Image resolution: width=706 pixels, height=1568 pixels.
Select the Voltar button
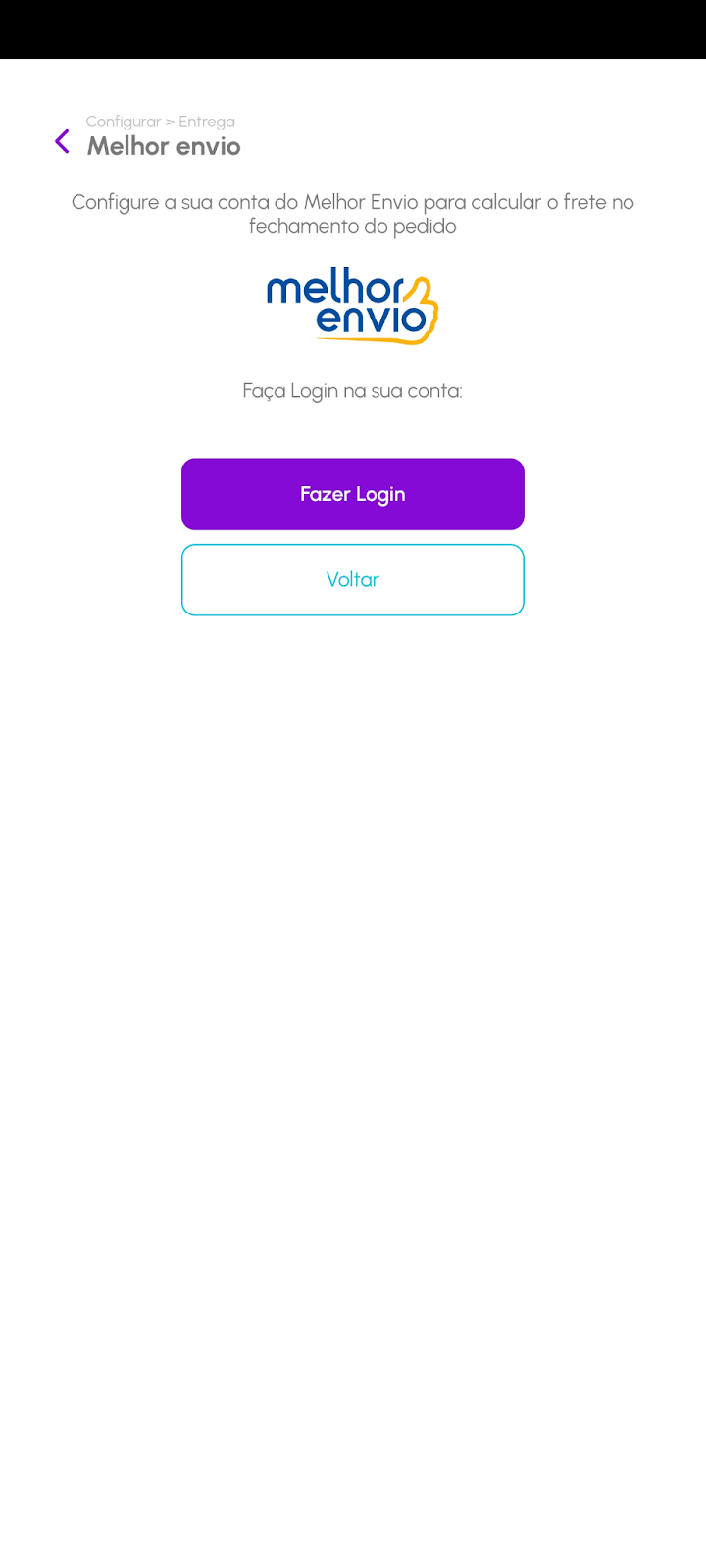(x=353, y=580)
